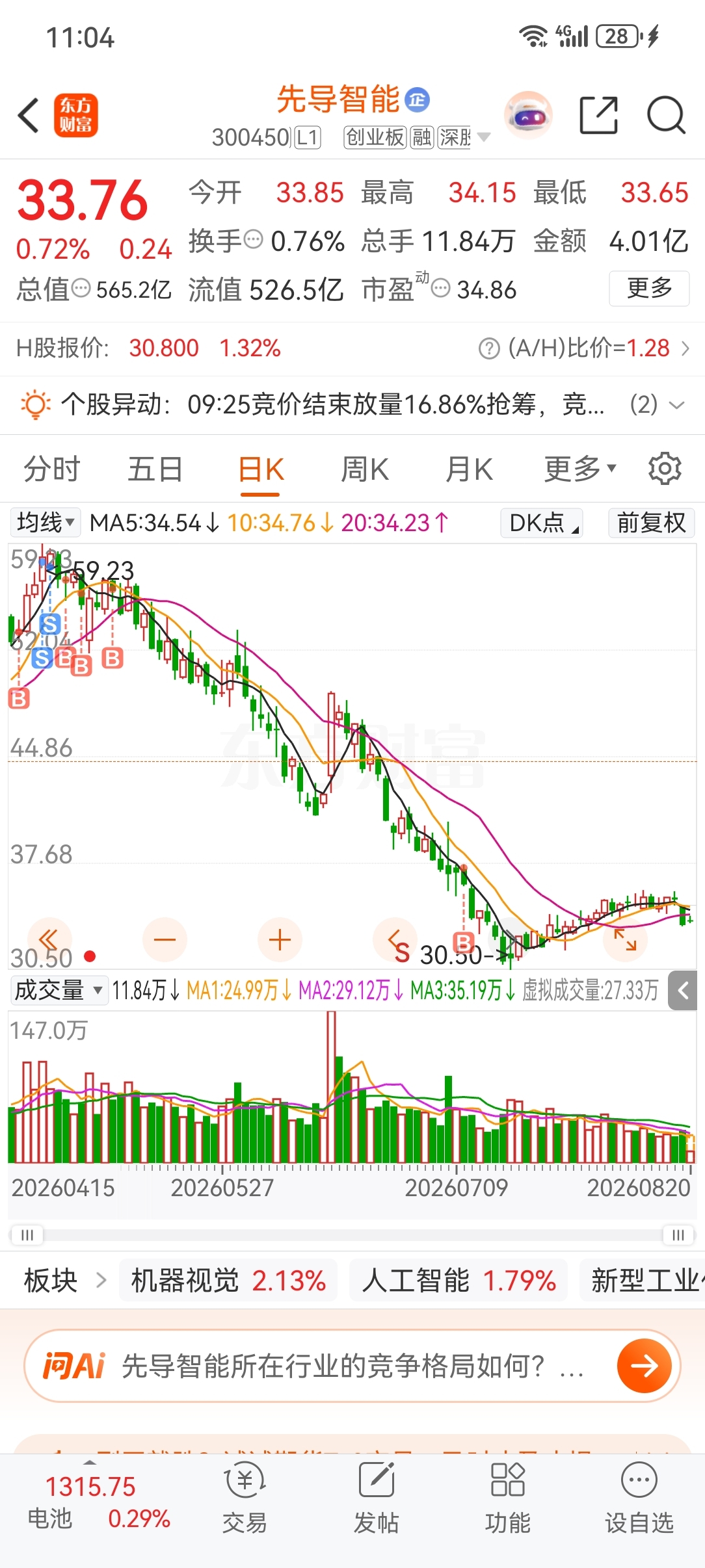This screenshot has width=705, height=1568.
Task: Open the 成交量 indicator dropdown
Action: 59,990
